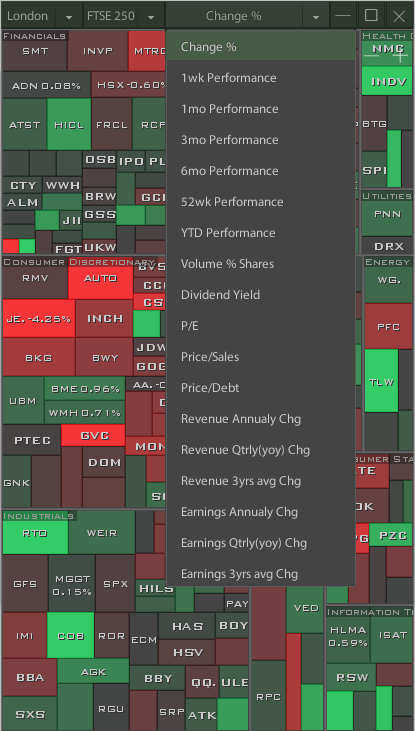Image resolution: width=415 pixels, height=731 pixels.
Task: Select 1wk Performance from the list
Action: pyautogui.click(x=261, y=77)
